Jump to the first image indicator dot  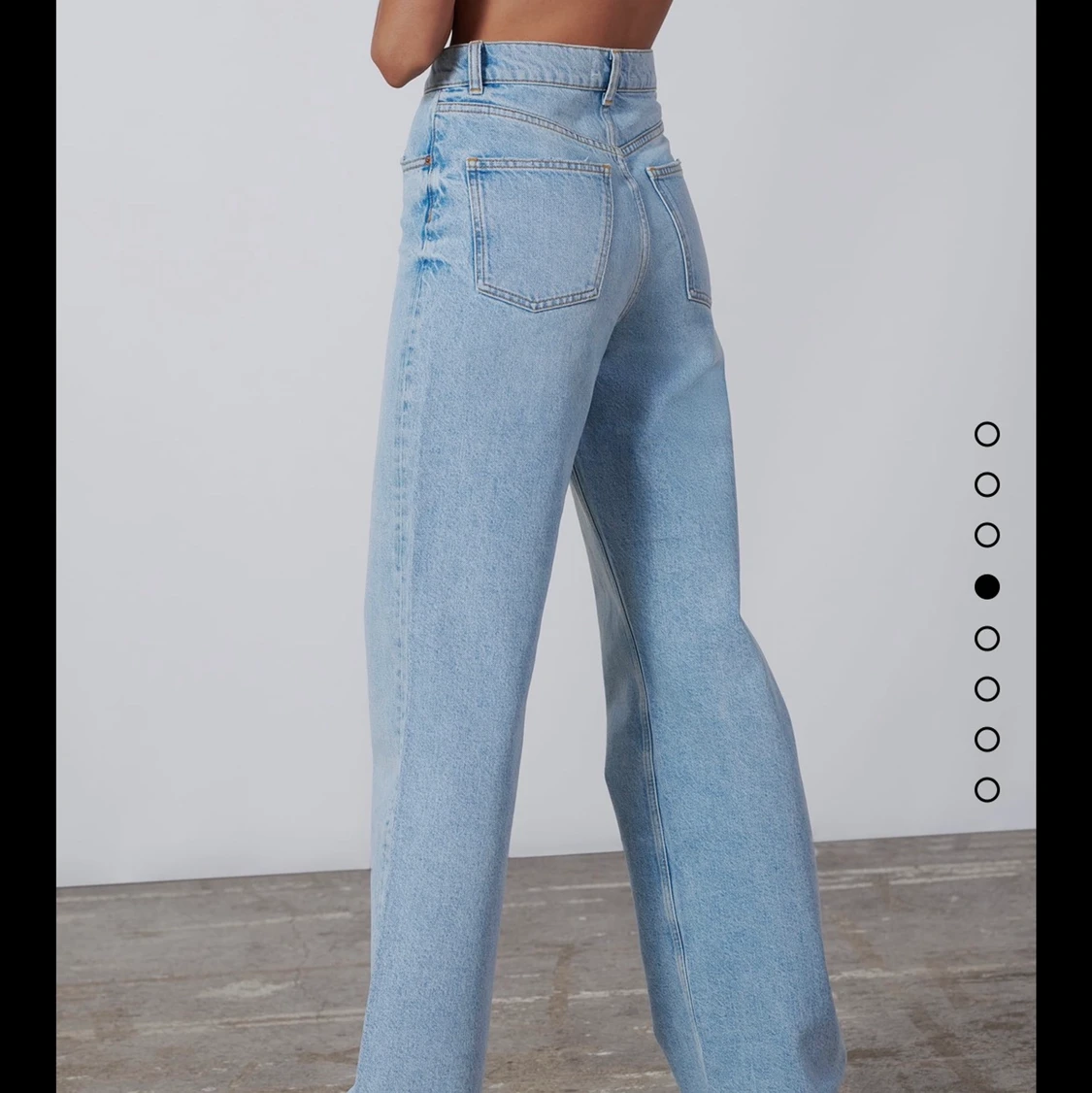[986, 434]
